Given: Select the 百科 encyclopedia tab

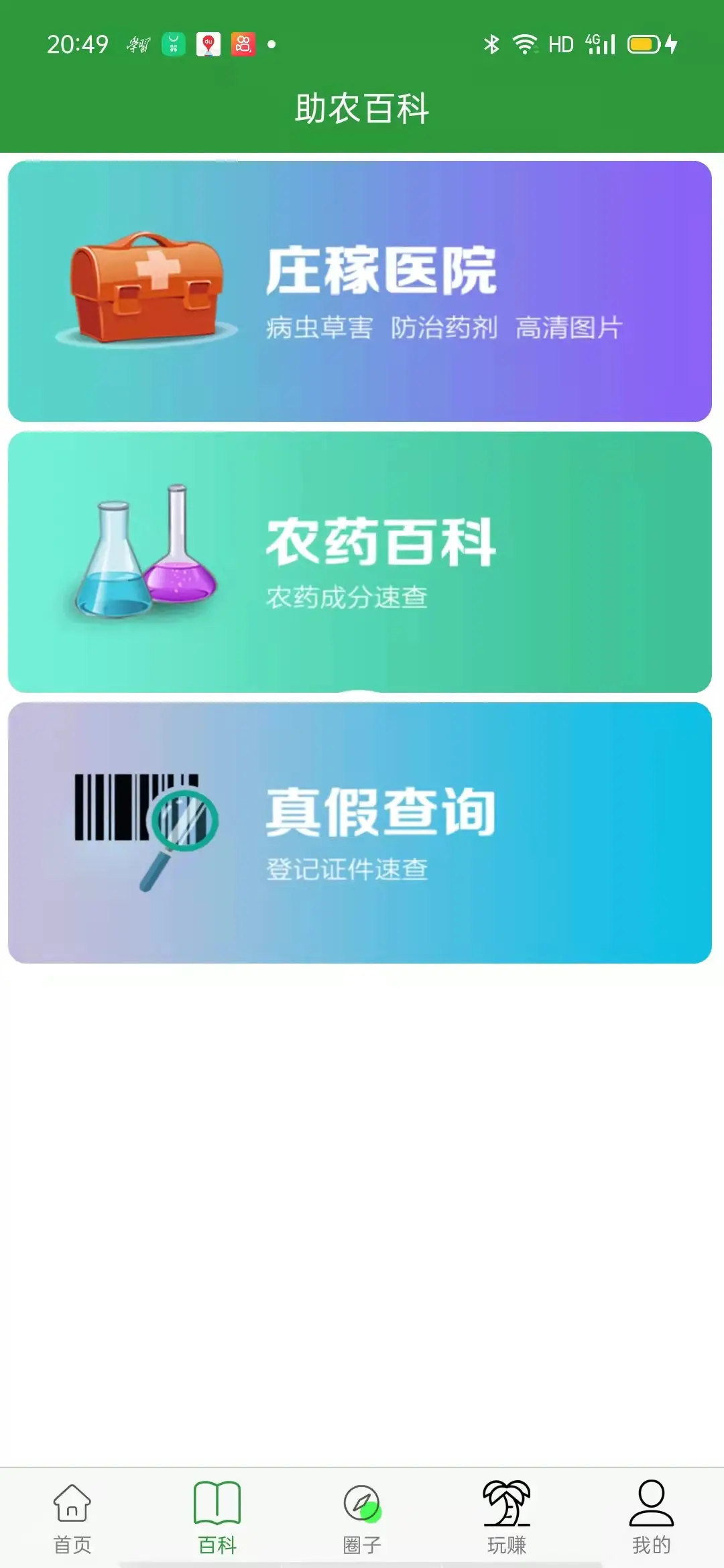Looking at the screenshot, I should 217,1518.
